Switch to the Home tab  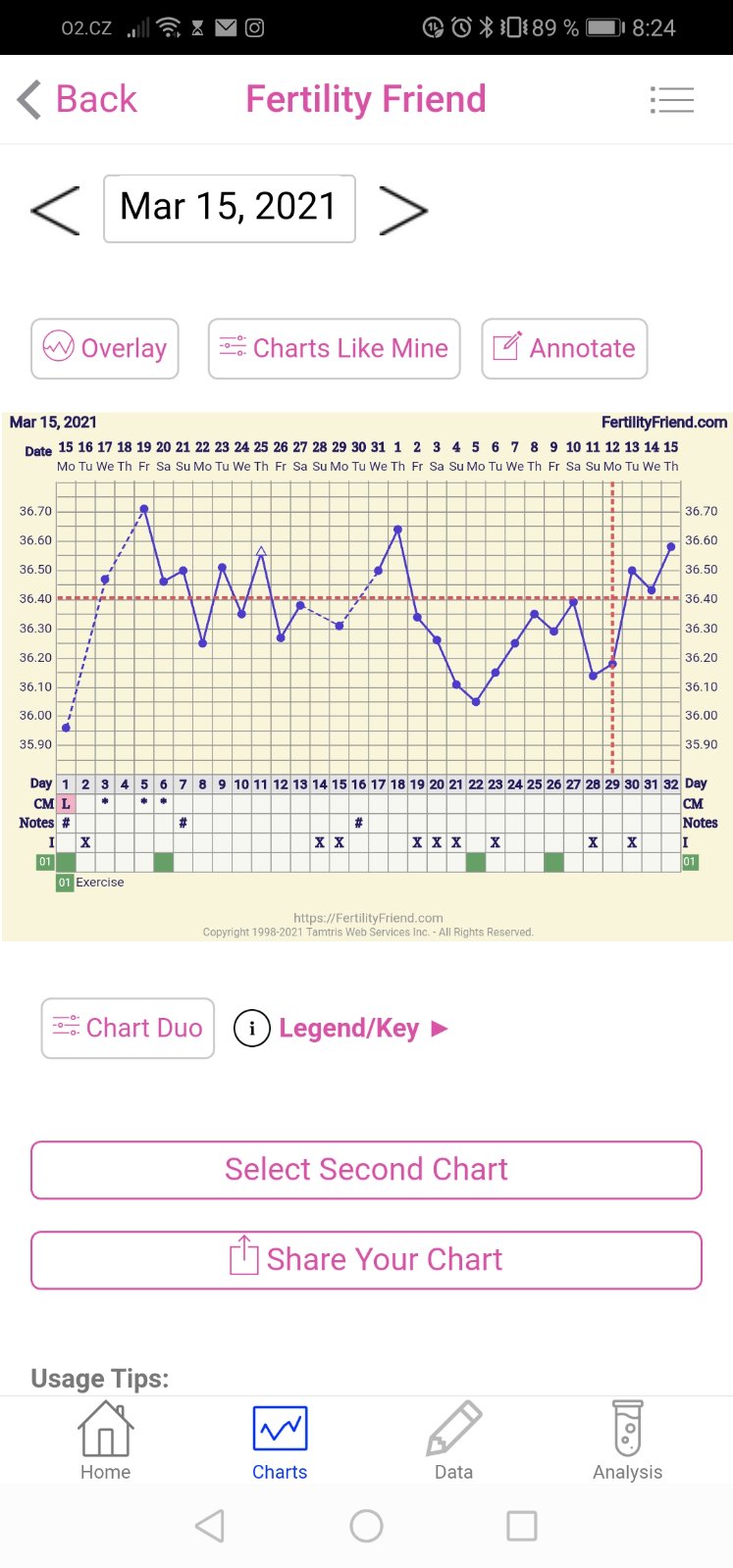point(105,1442)
